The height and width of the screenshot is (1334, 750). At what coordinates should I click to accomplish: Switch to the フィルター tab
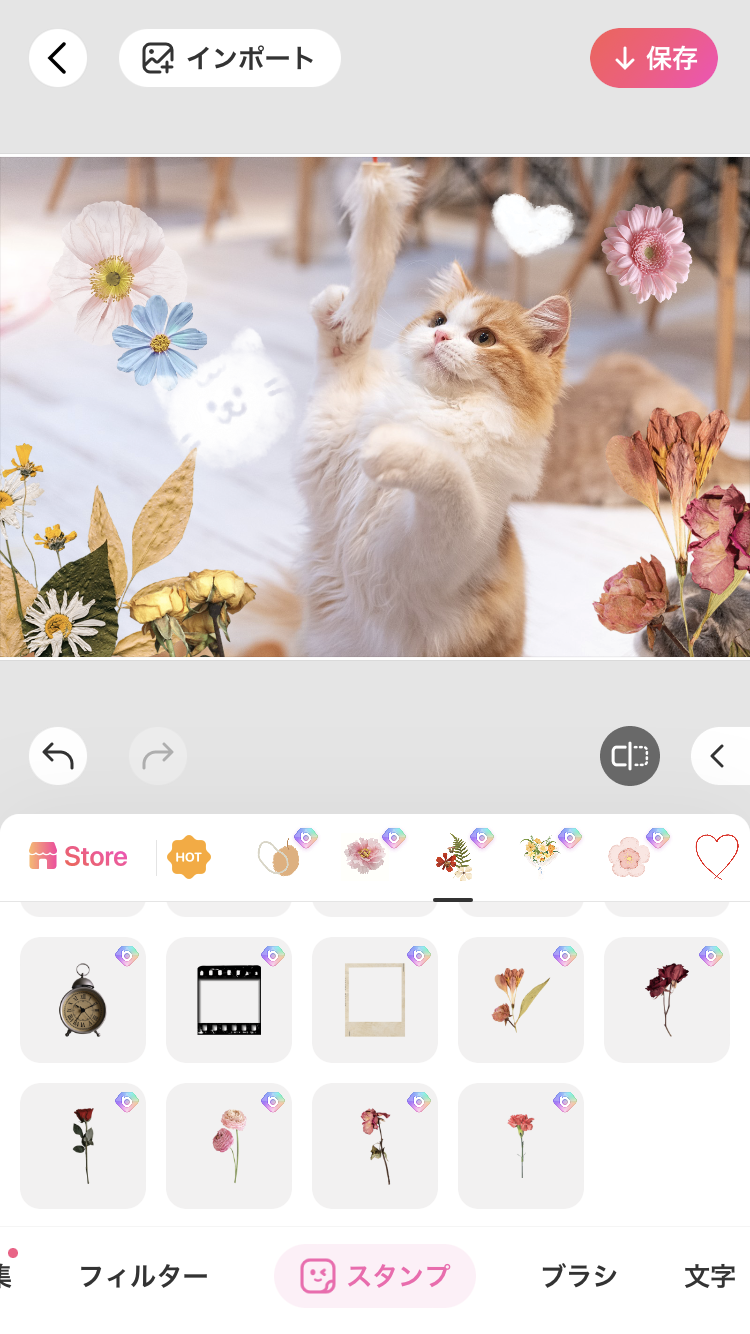pos(143,1276)
